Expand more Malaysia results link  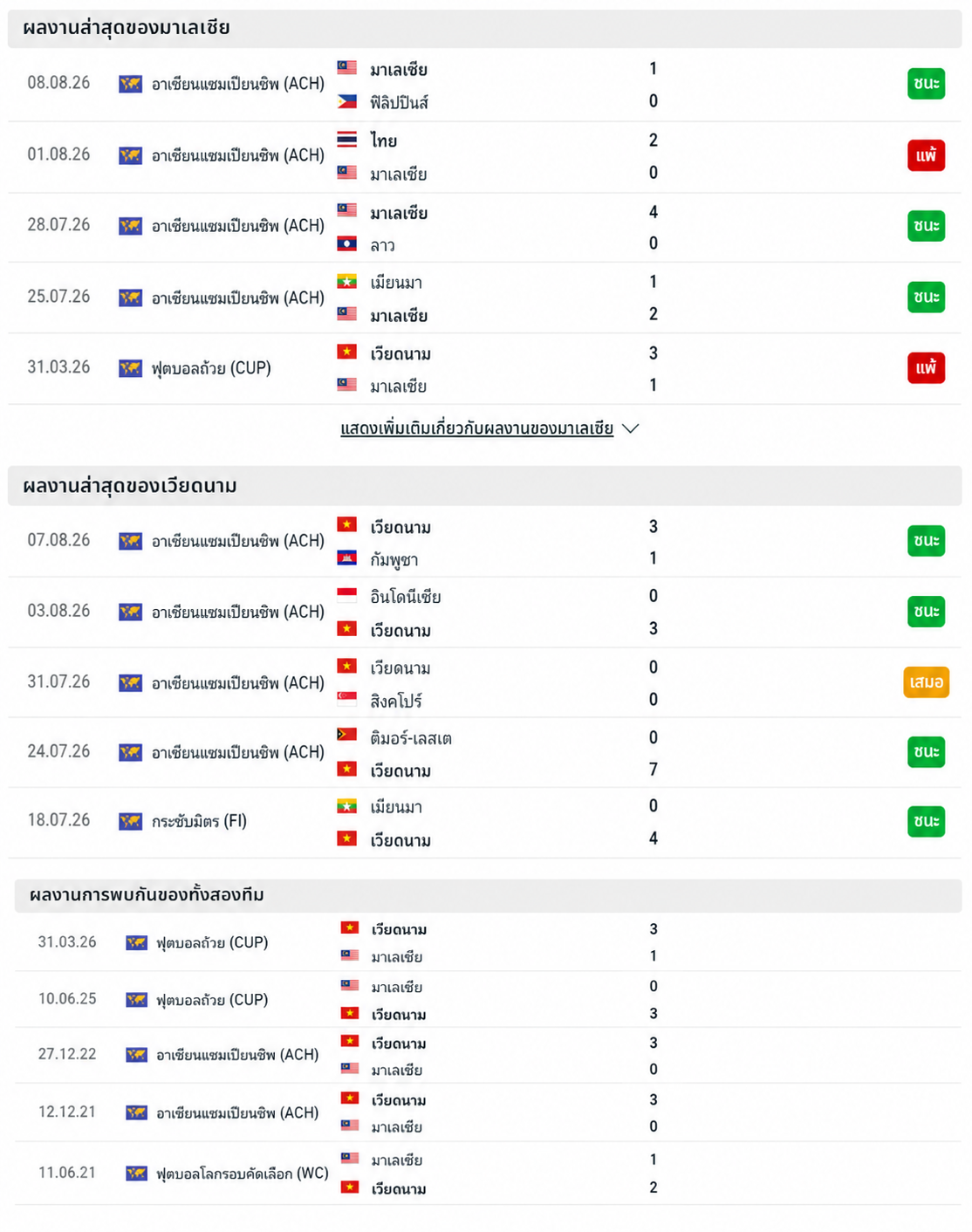pos(489,429)
